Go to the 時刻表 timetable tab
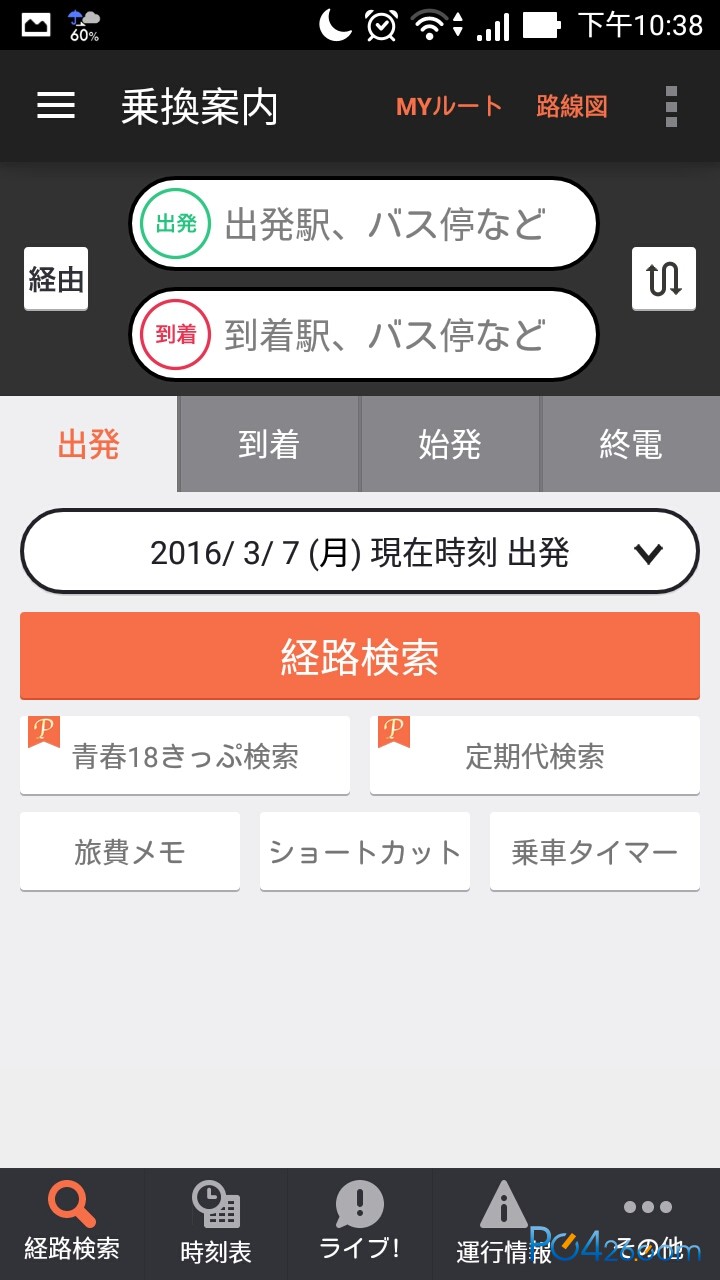 click(216, 1224)
